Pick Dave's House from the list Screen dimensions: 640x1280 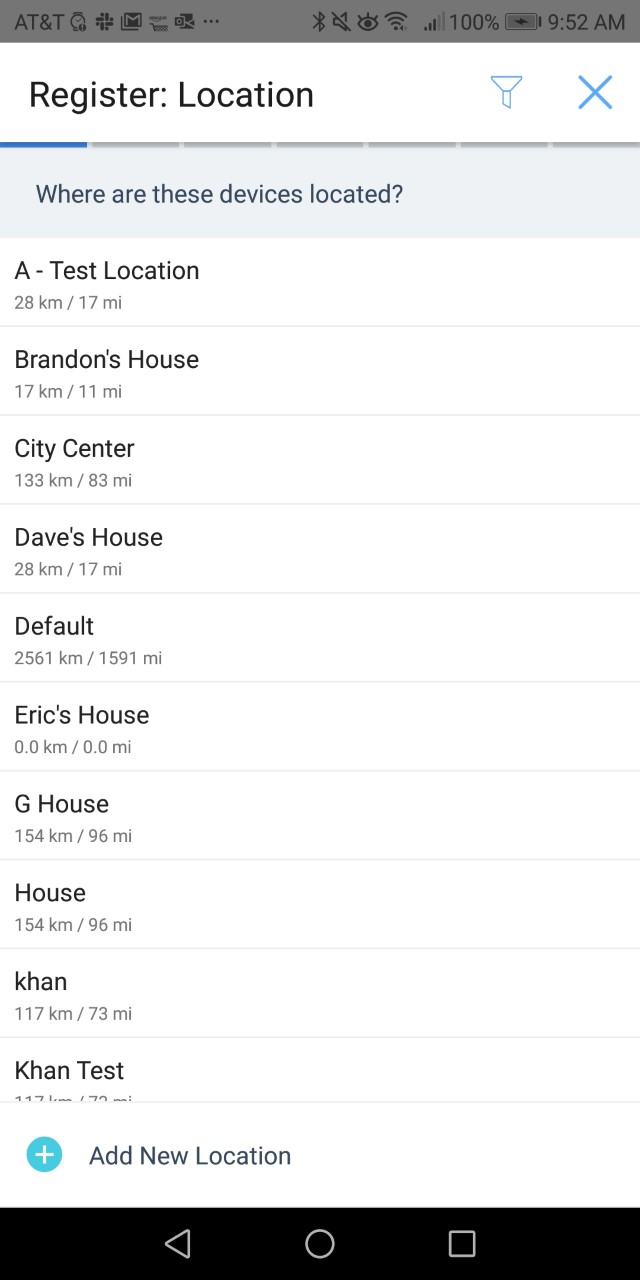click(320, 549)
